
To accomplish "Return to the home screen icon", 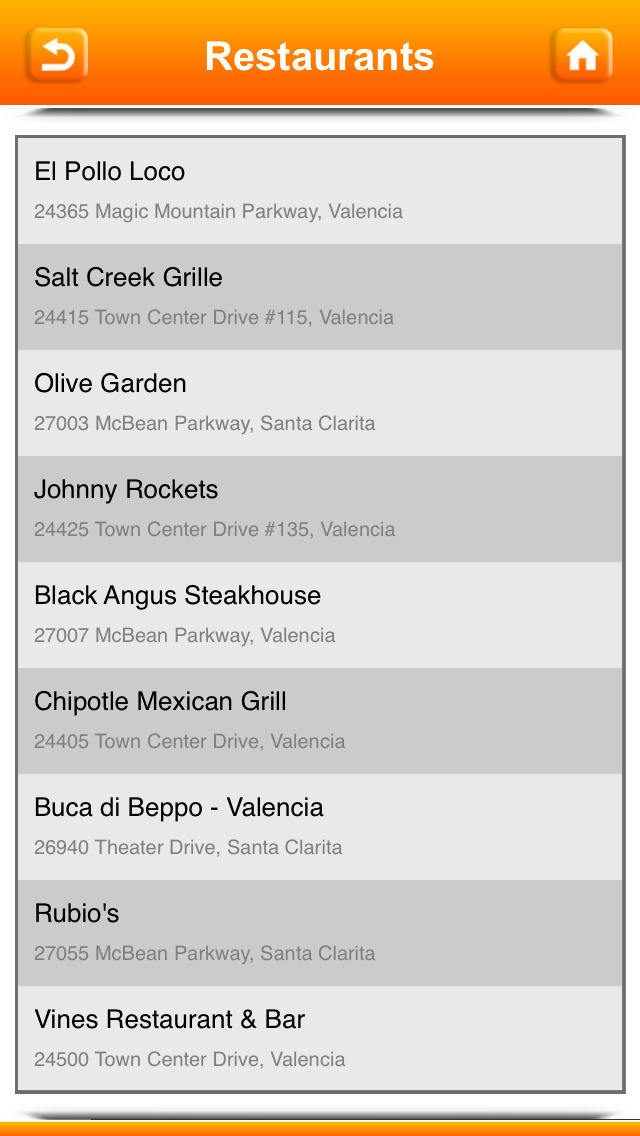I will tap(581, 55).
